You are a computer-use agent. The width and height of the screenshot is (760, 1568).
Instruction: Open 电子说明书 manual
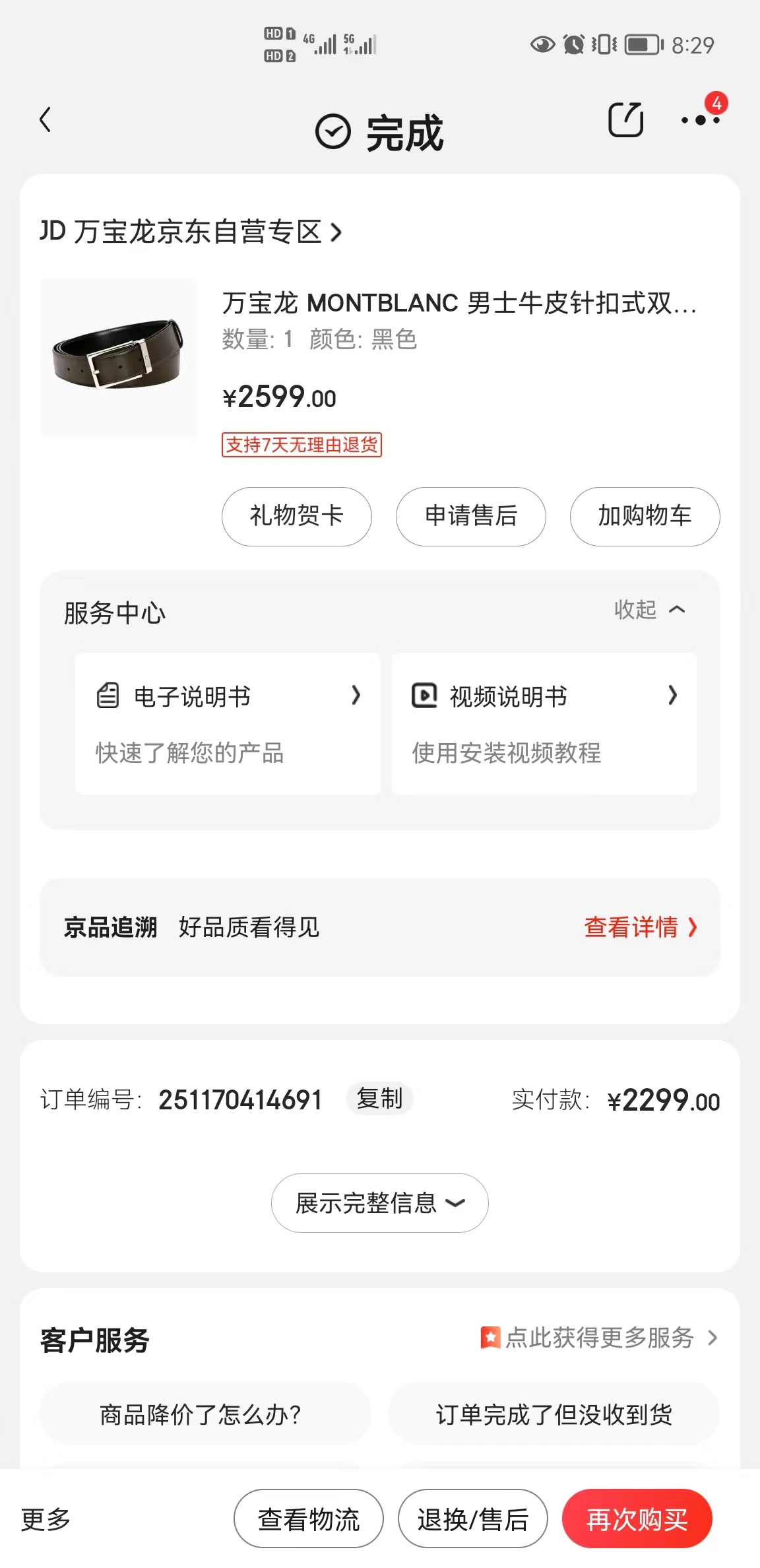click(x=228, y=723)
